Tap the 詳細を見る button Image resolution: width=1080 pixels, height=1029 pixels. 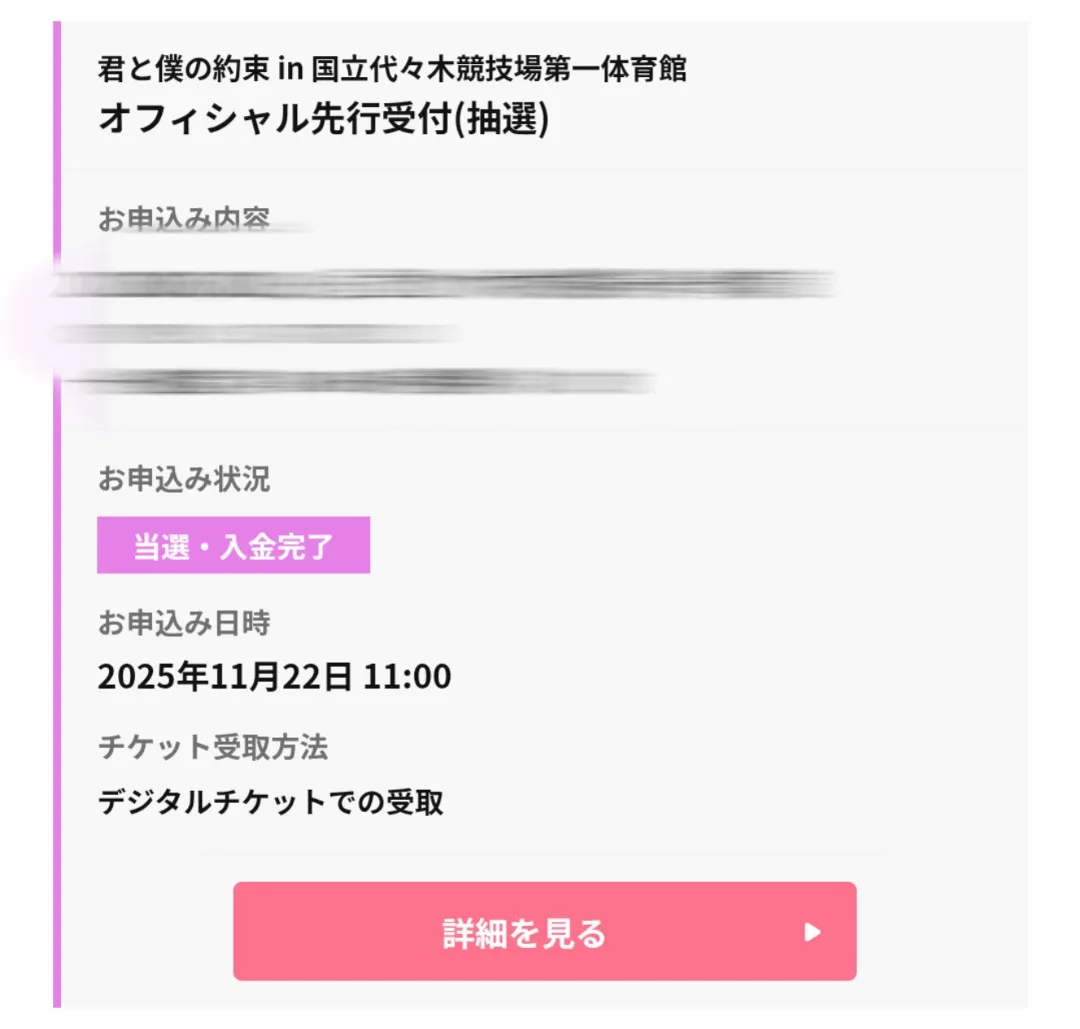click(544, 932)
